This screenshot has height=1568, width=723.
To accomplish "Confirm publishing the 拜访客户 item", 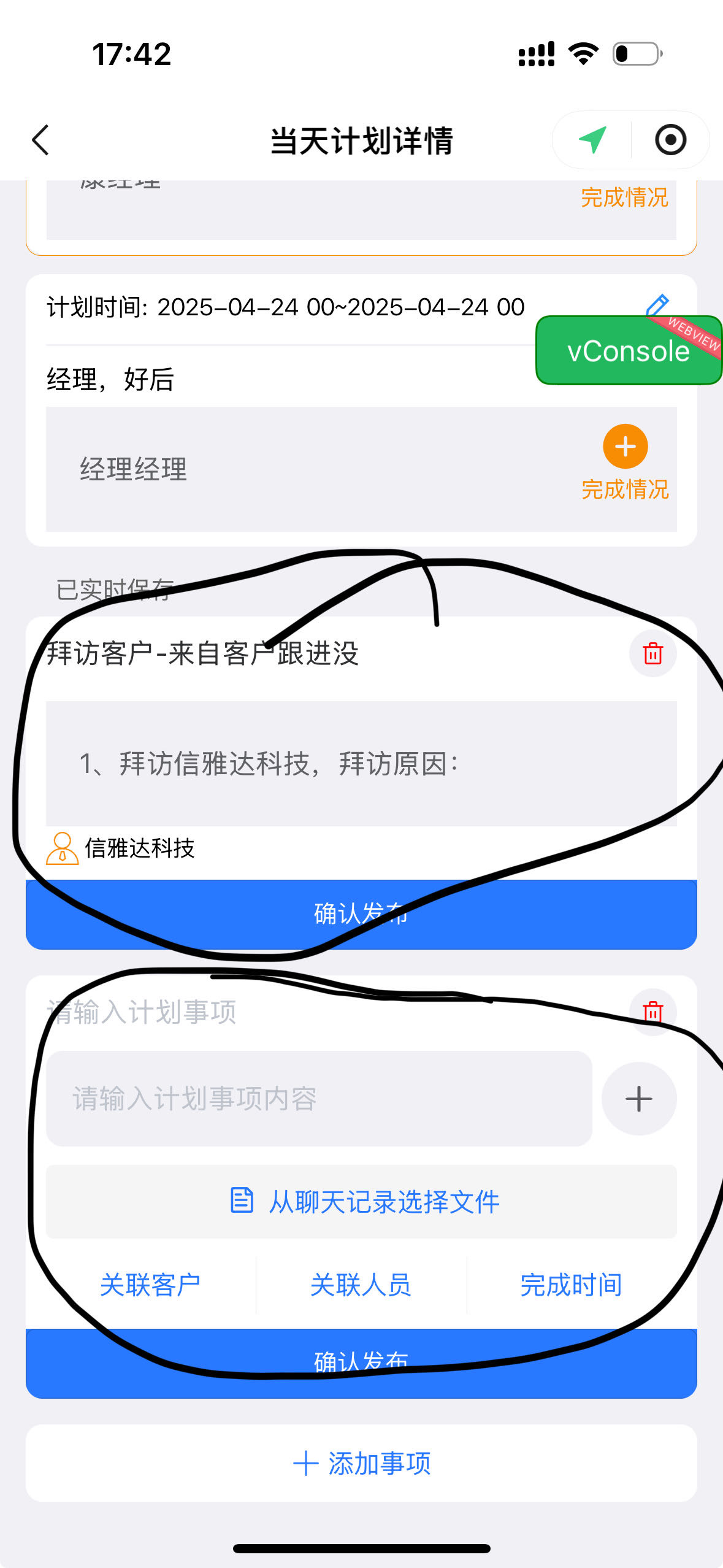I will (x=361, y=914).
